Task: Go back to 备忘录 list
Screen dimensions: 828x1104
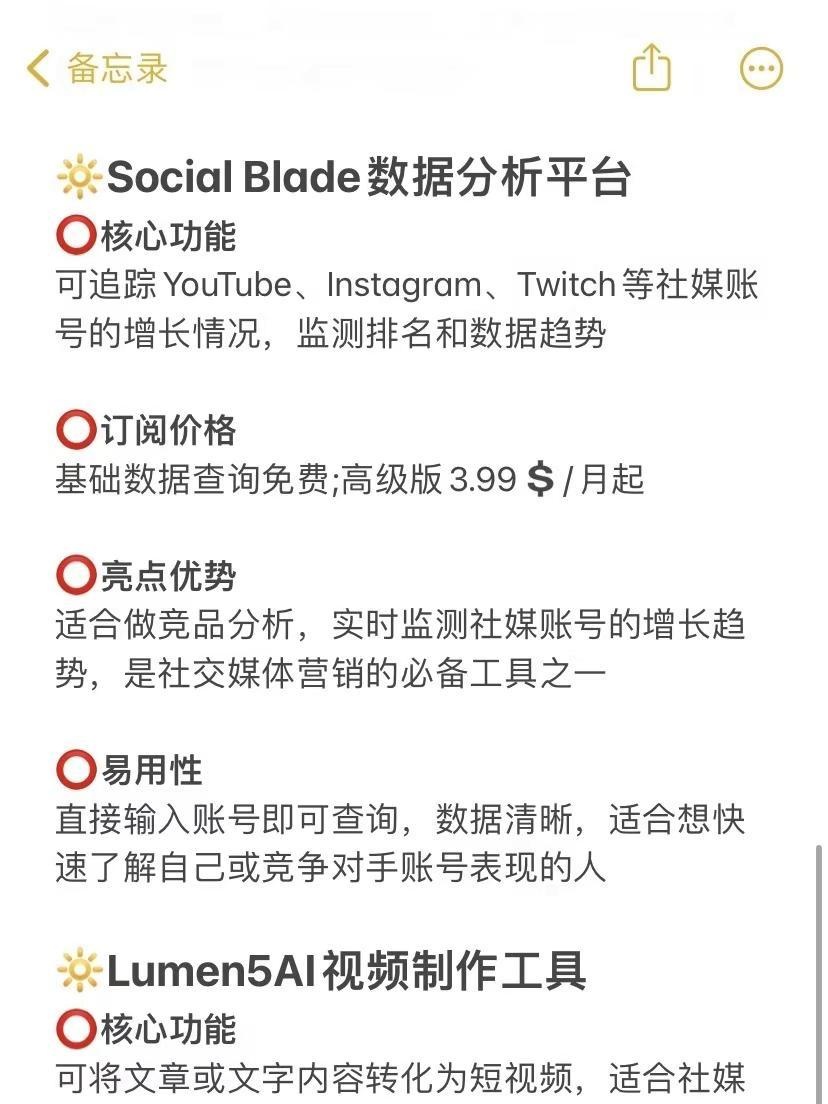Action: click(x=97, y=69)
